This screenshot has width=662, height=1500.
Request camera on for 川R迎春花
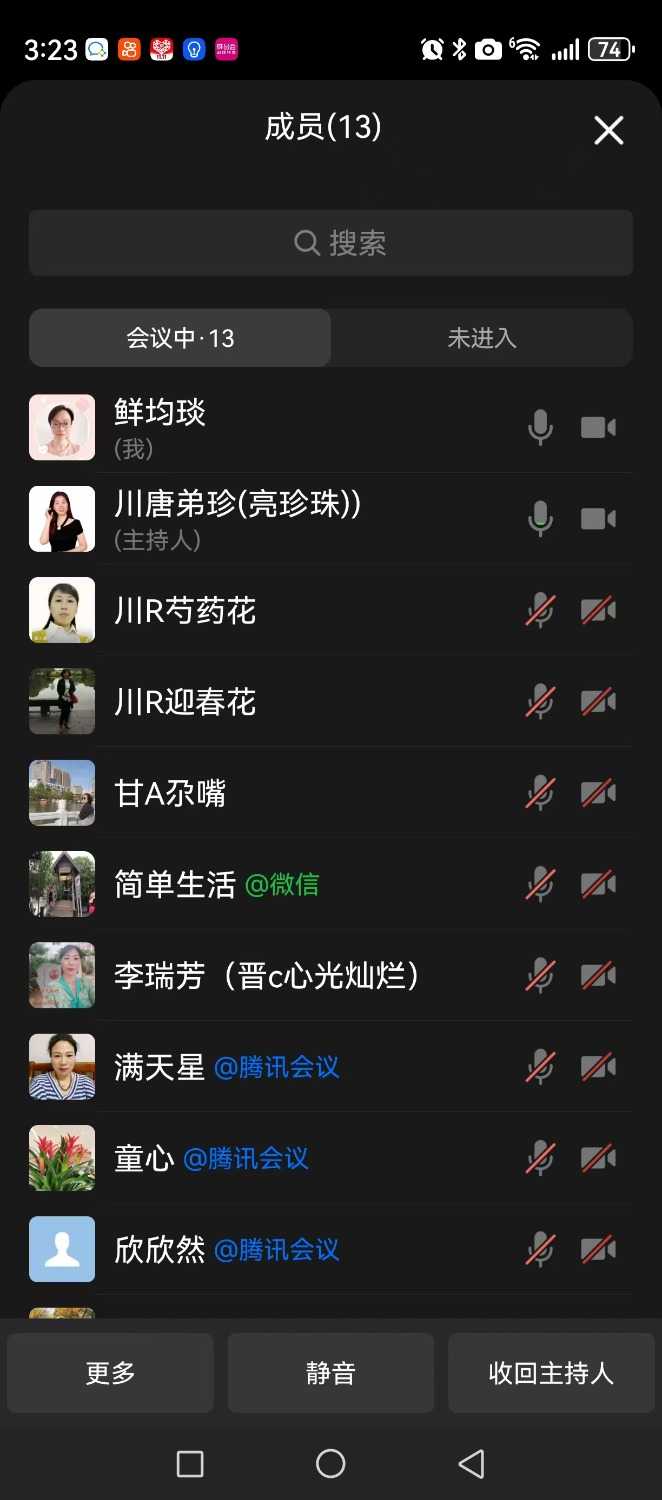point(598,702)
